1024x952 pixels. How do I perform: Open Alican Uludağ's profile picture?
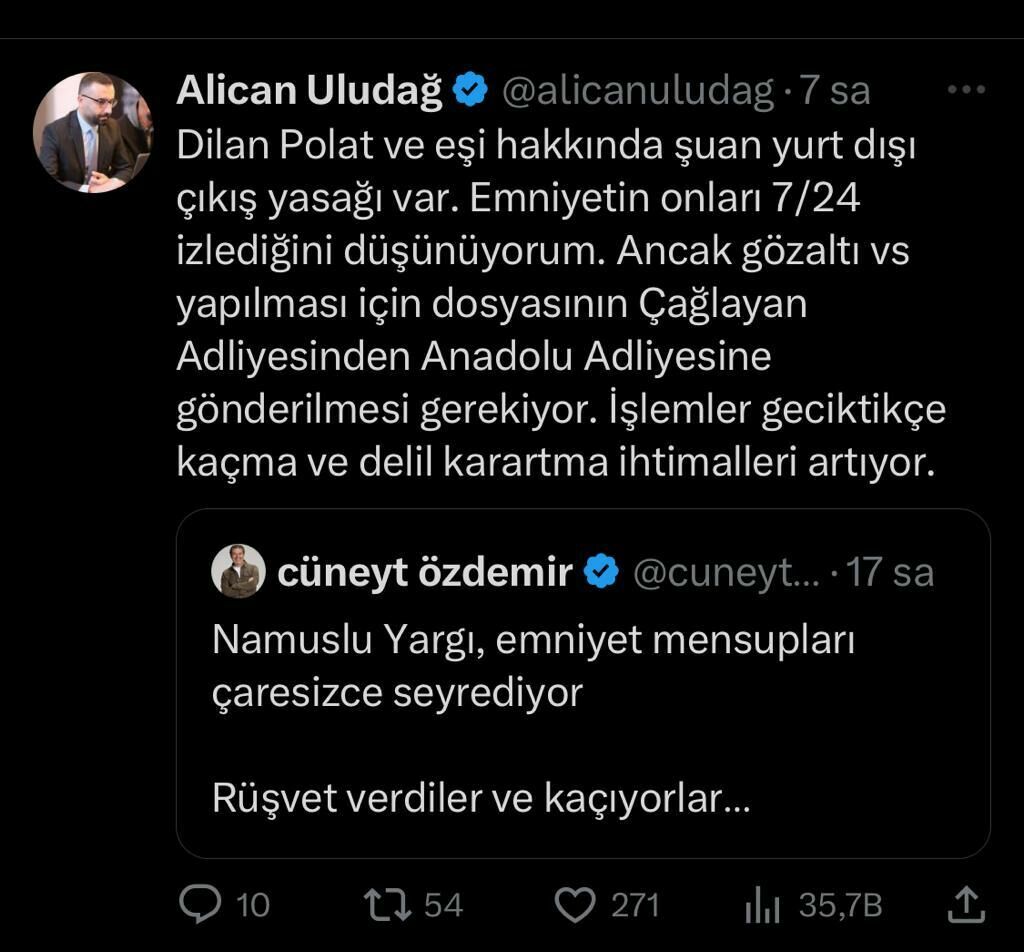point(92,133)
